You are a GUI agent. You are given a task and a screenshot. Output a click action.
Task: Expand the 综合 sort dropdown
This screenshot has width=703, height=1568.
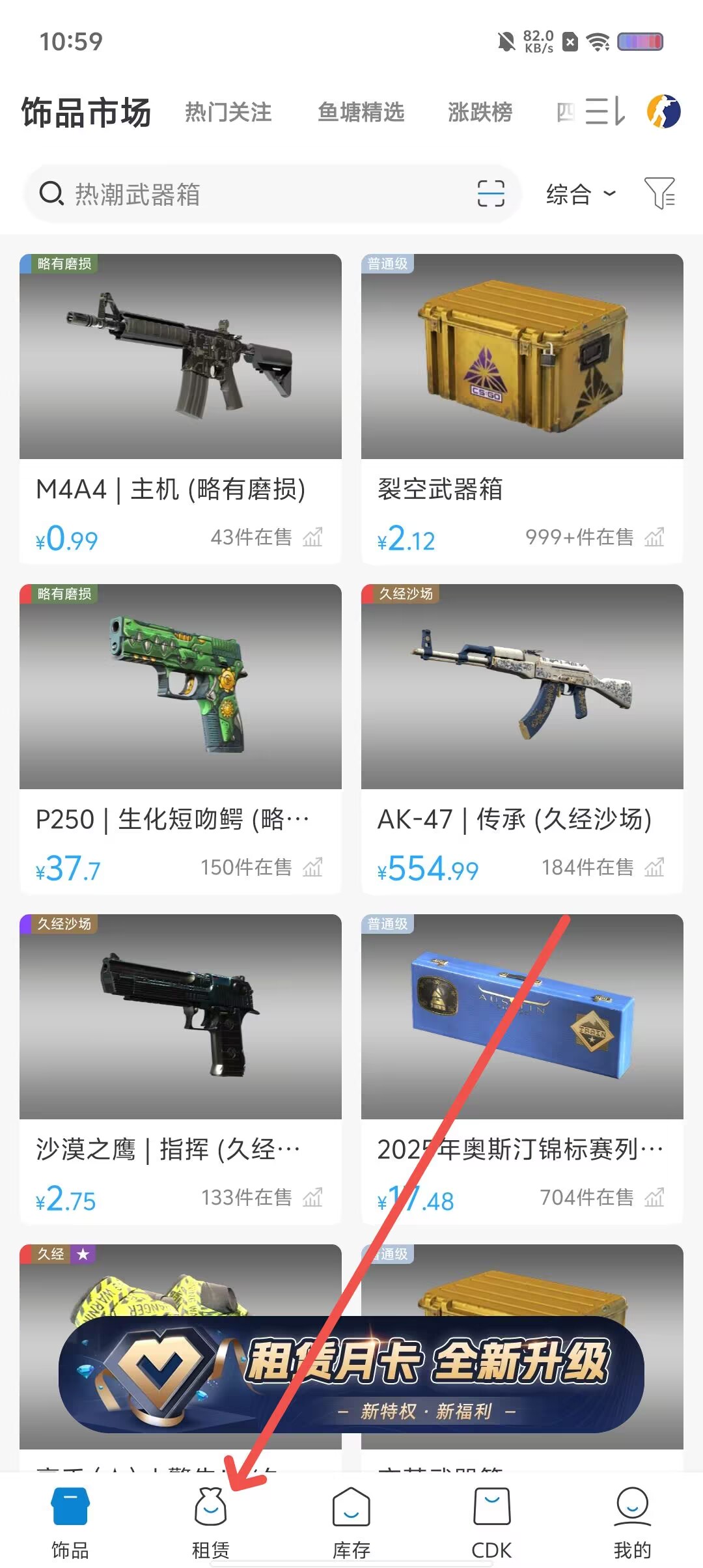580,194
